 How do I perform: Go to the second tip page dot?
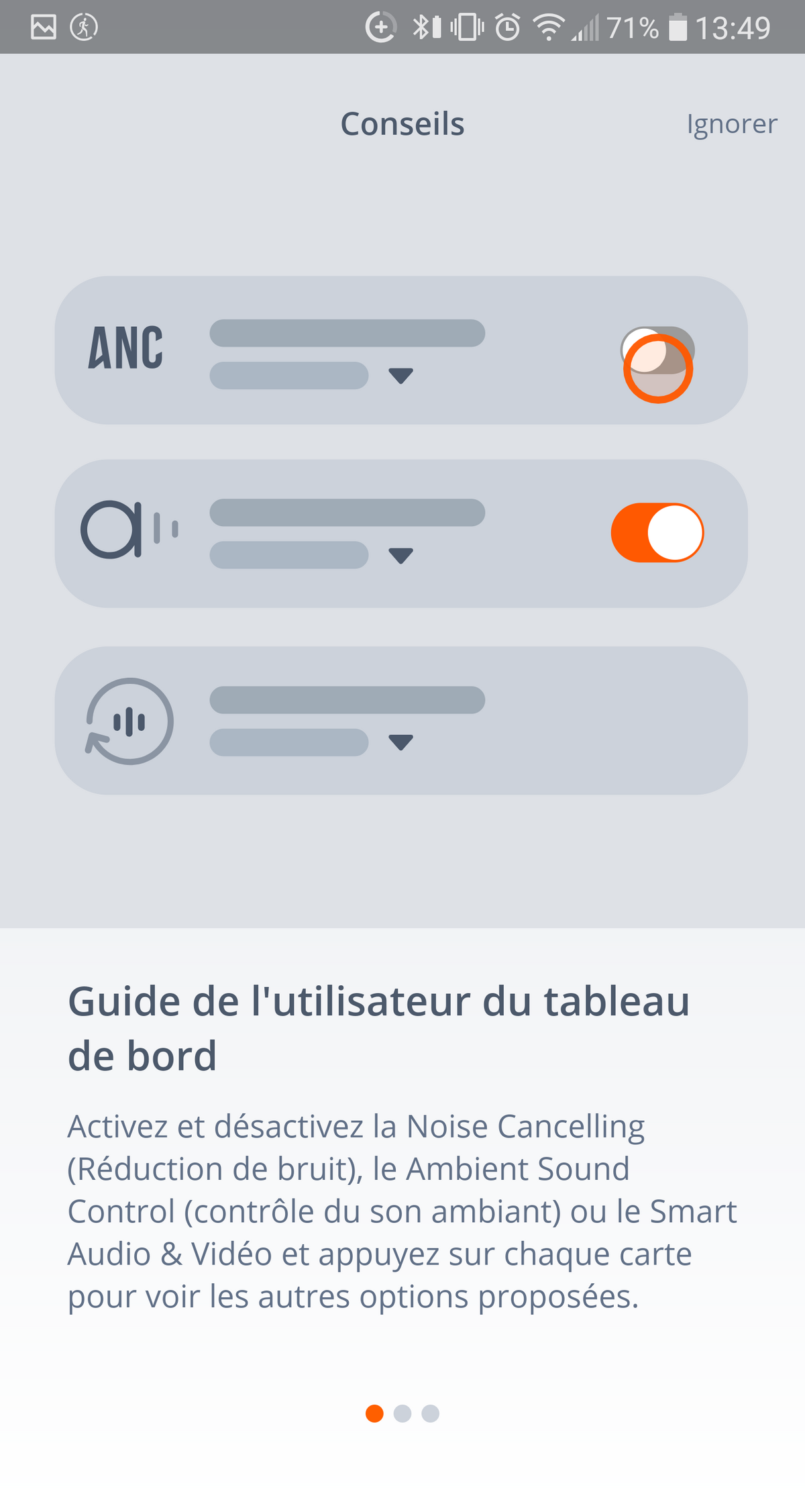click(402, 1413)
